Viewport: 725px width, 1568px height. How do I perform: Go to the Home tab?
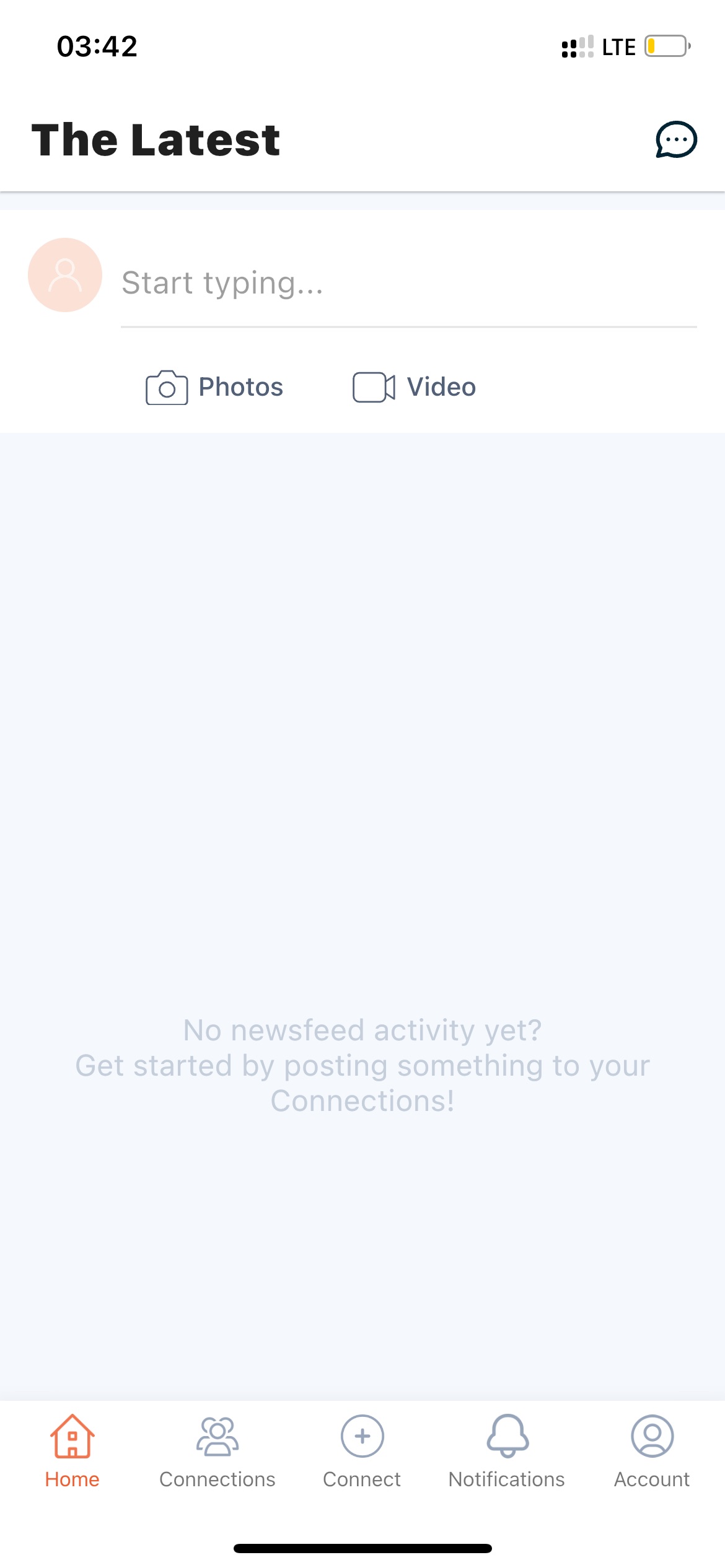[x=72, y=1452]
